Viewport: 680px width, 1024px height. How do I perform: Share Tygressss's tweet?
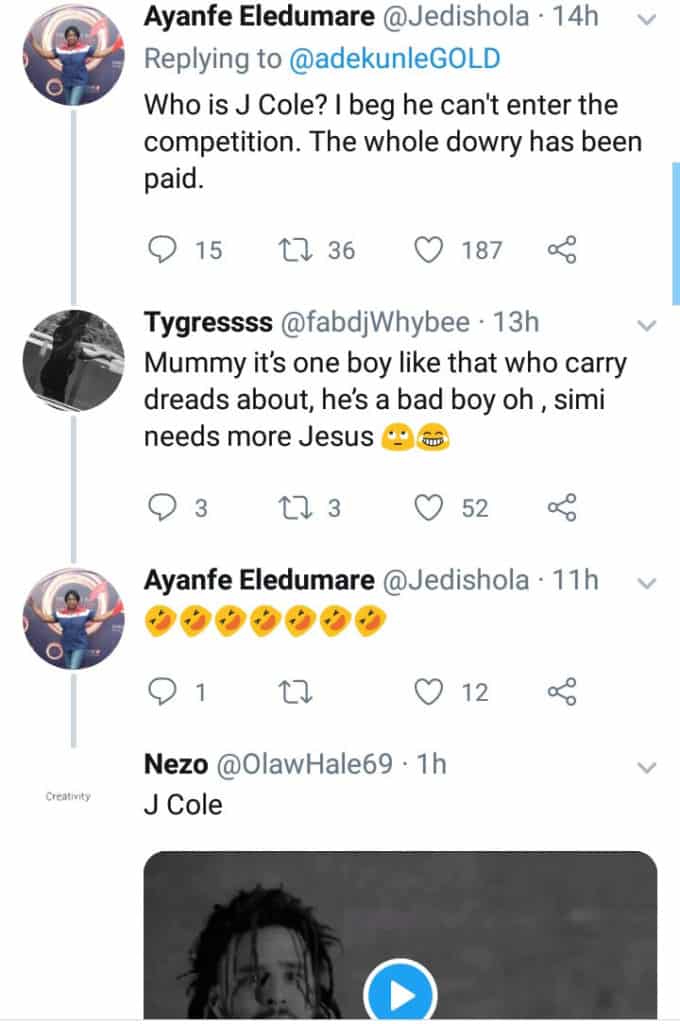pyautogui.click(x=562, y=508)
